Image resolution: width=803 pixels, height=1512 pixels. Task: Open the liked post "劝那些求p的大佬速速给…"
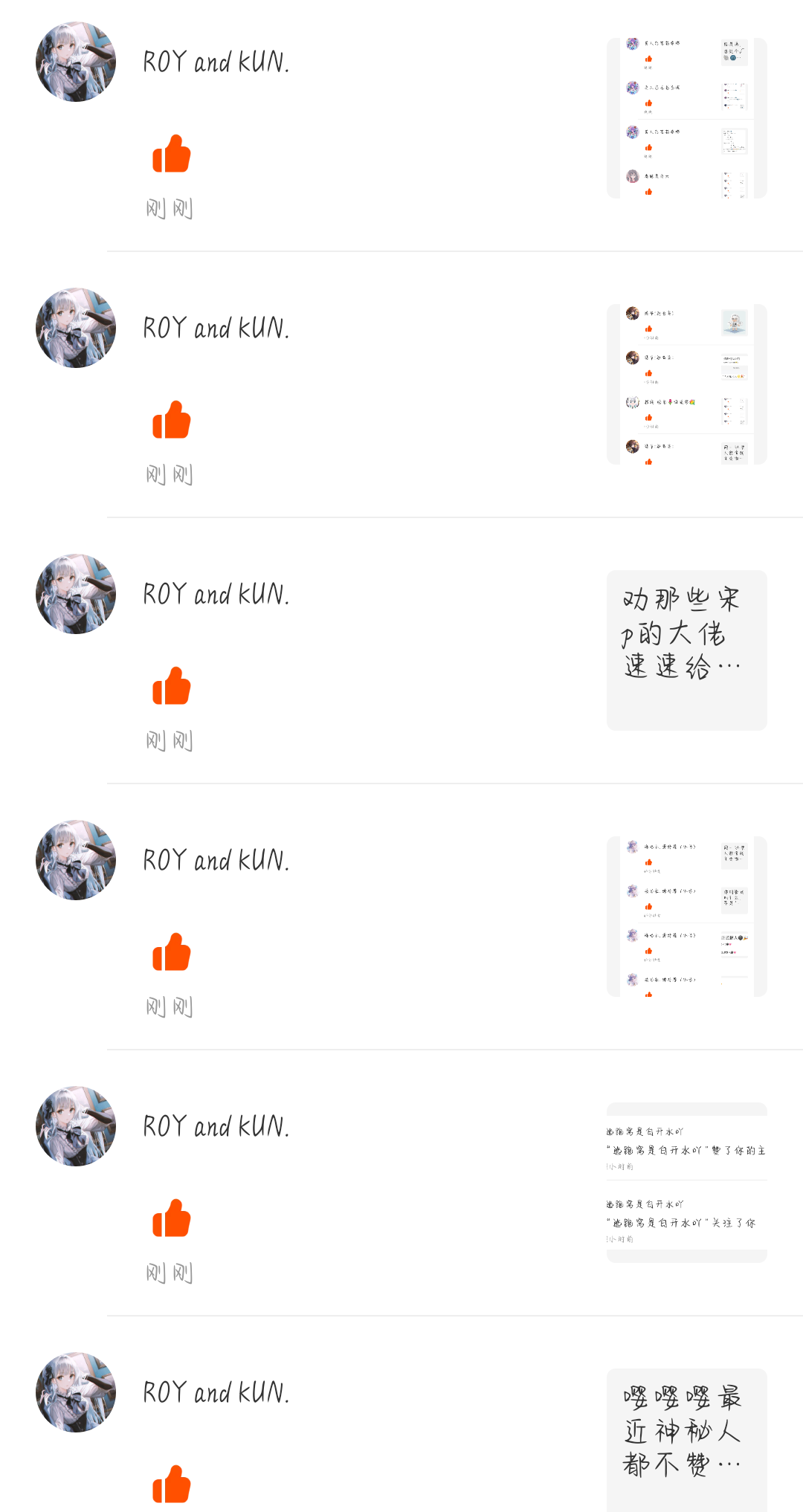click(x=686, y=650)
